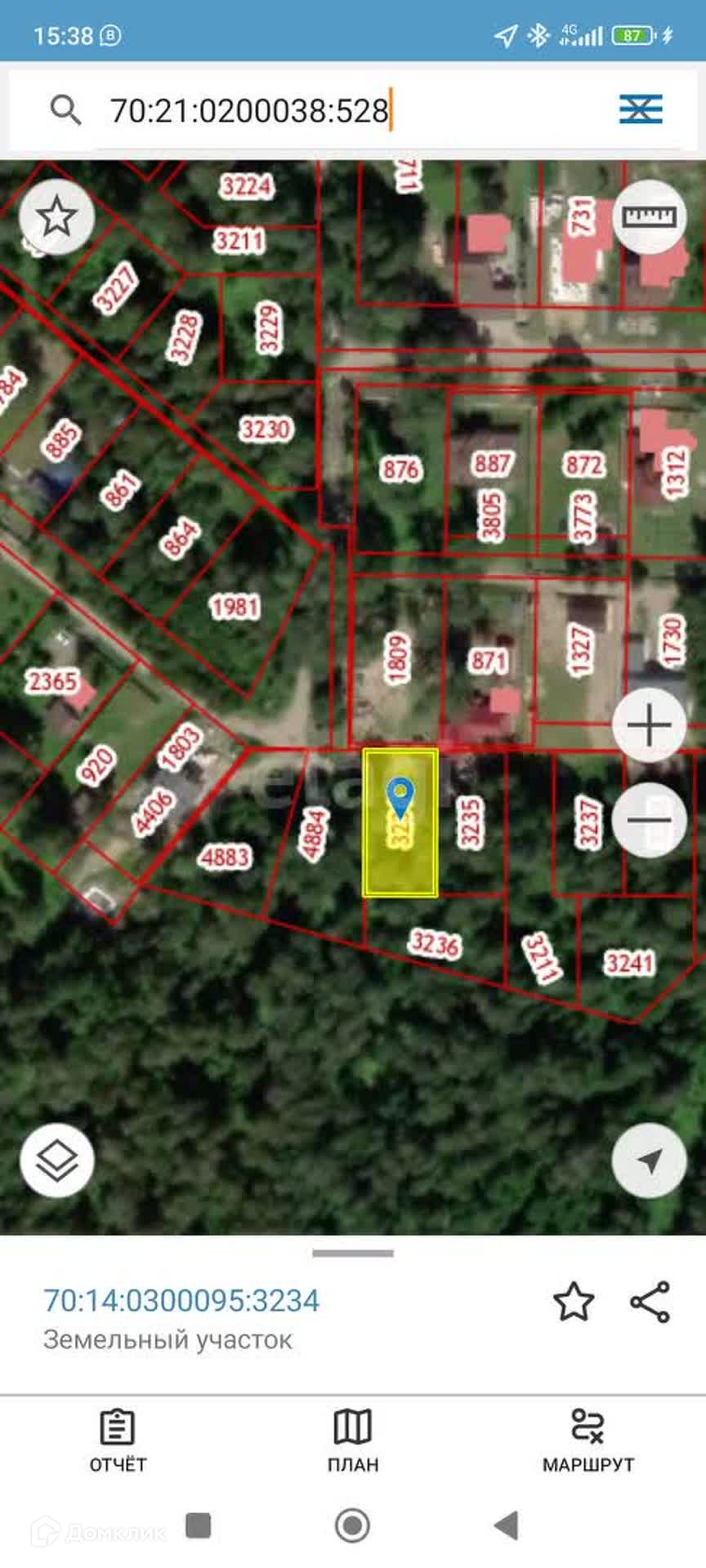The height and width of the screenshot is (1568, 706).
Task: Clear the search query with the crossed icon
Action: click(641, 109)
